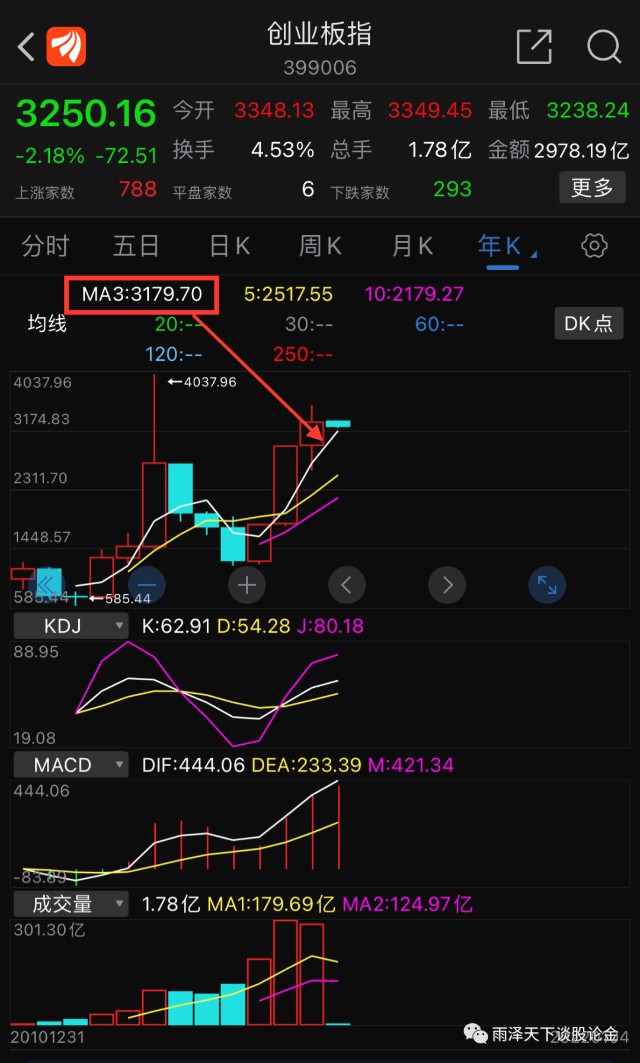Viewport: 640px width, 1063px height.
Task: Open the 成交量 indicator dropdown
Action: tap(70, 904)
